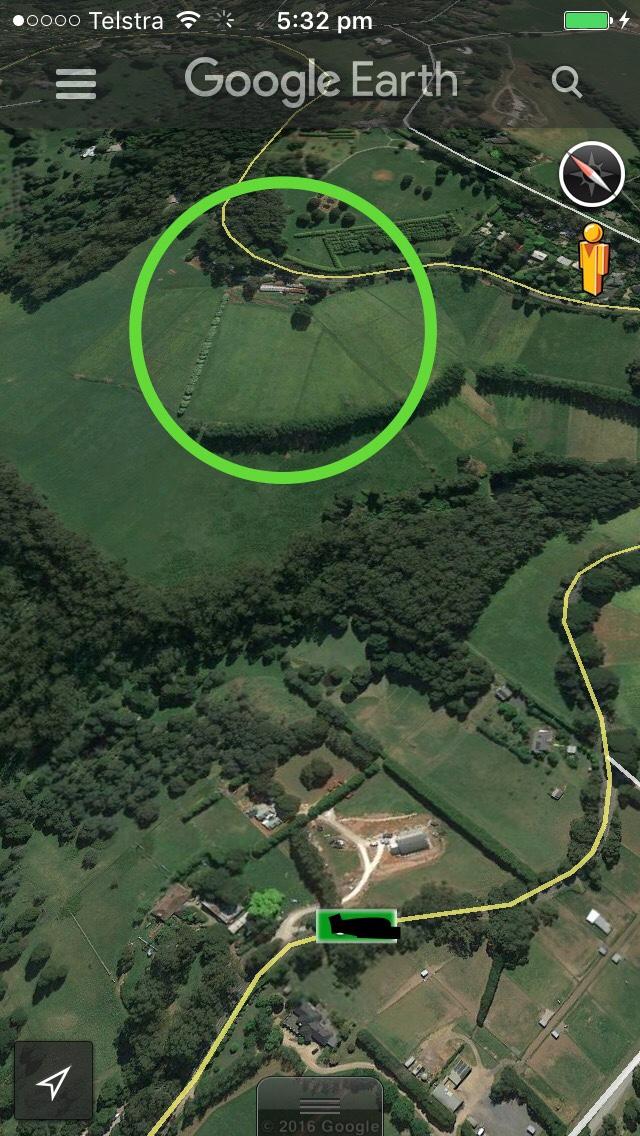Activate the Street View pegman
The width and height of the screenshot is (640, 1136).
click(594, 259)
